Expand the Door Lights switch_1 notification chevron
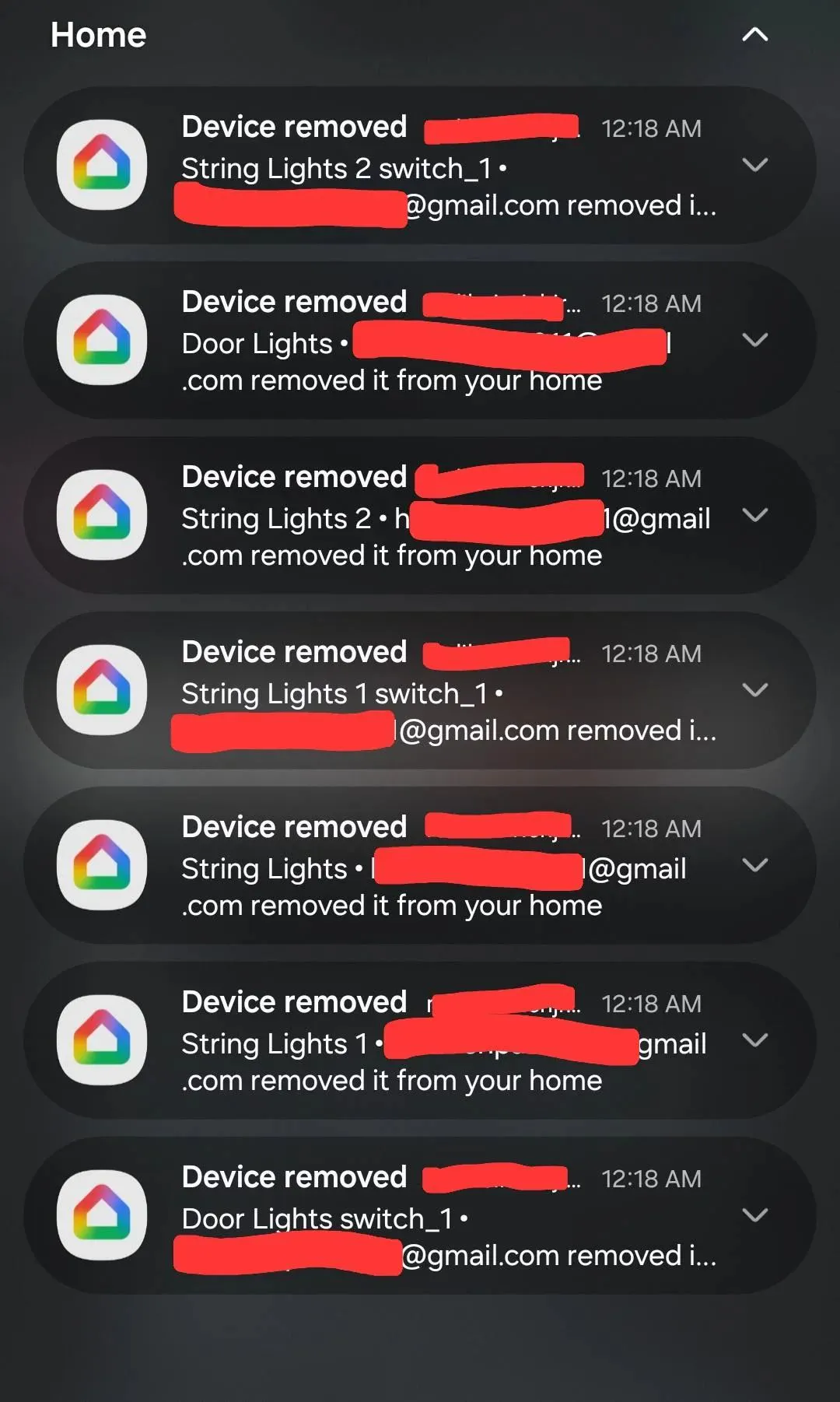Image resolution: width=840 pixels, height=1402 pixels. pos(754,1215)
